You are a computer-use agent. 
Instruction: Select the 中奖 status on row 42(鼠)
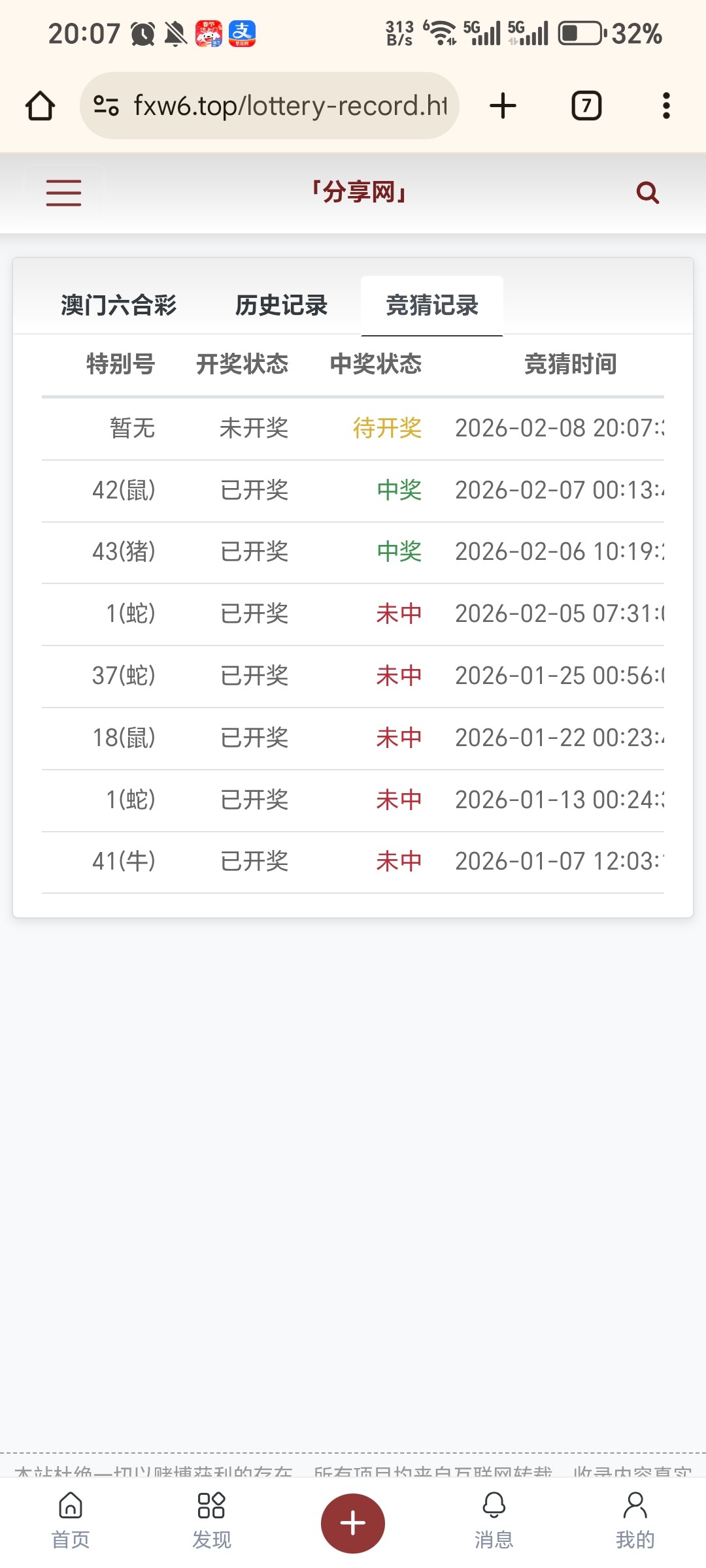coord(399,490)
